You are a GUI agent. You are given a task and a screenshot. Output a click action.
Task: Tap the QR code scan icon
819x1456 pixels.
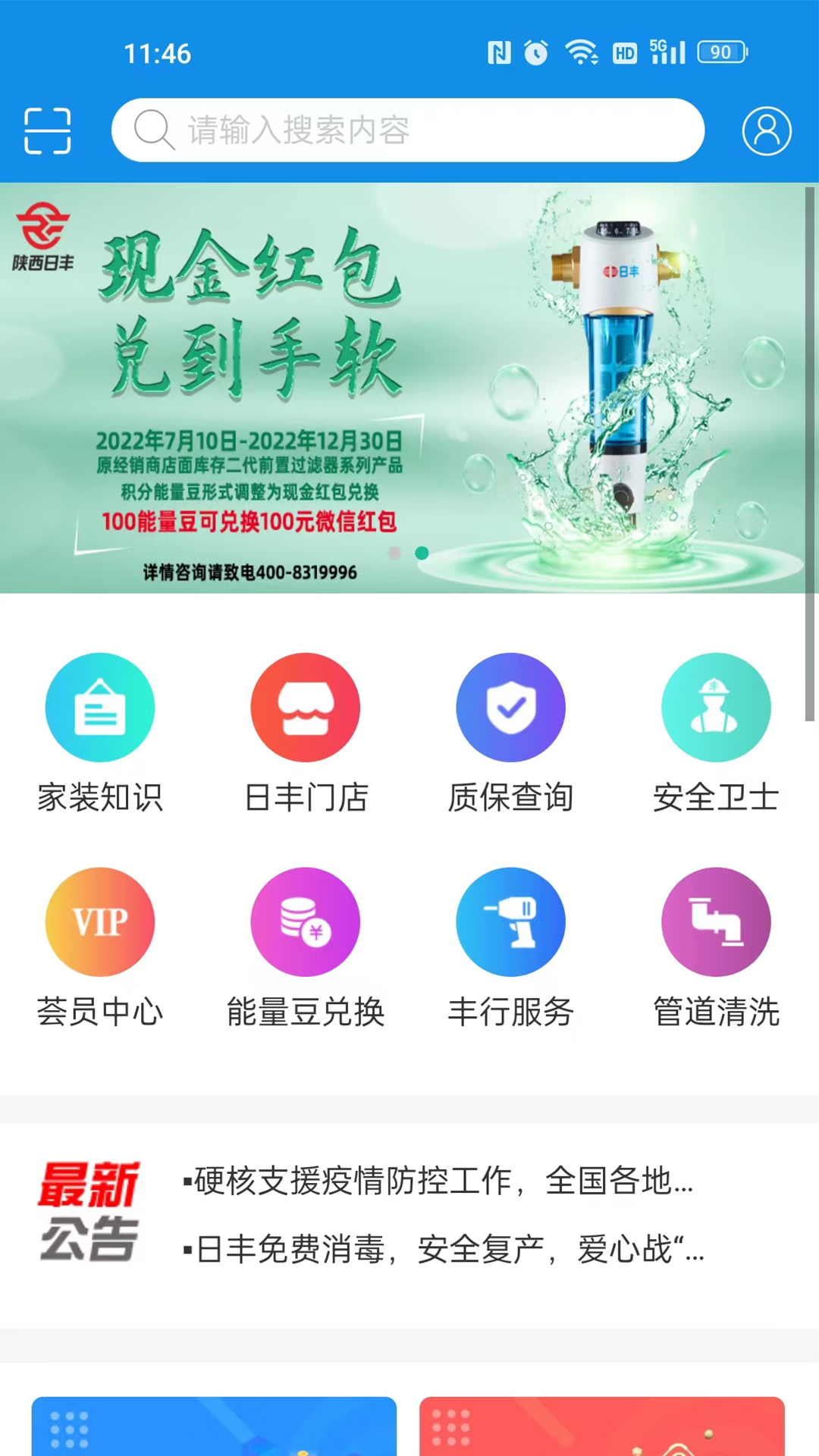pos(48,130)
